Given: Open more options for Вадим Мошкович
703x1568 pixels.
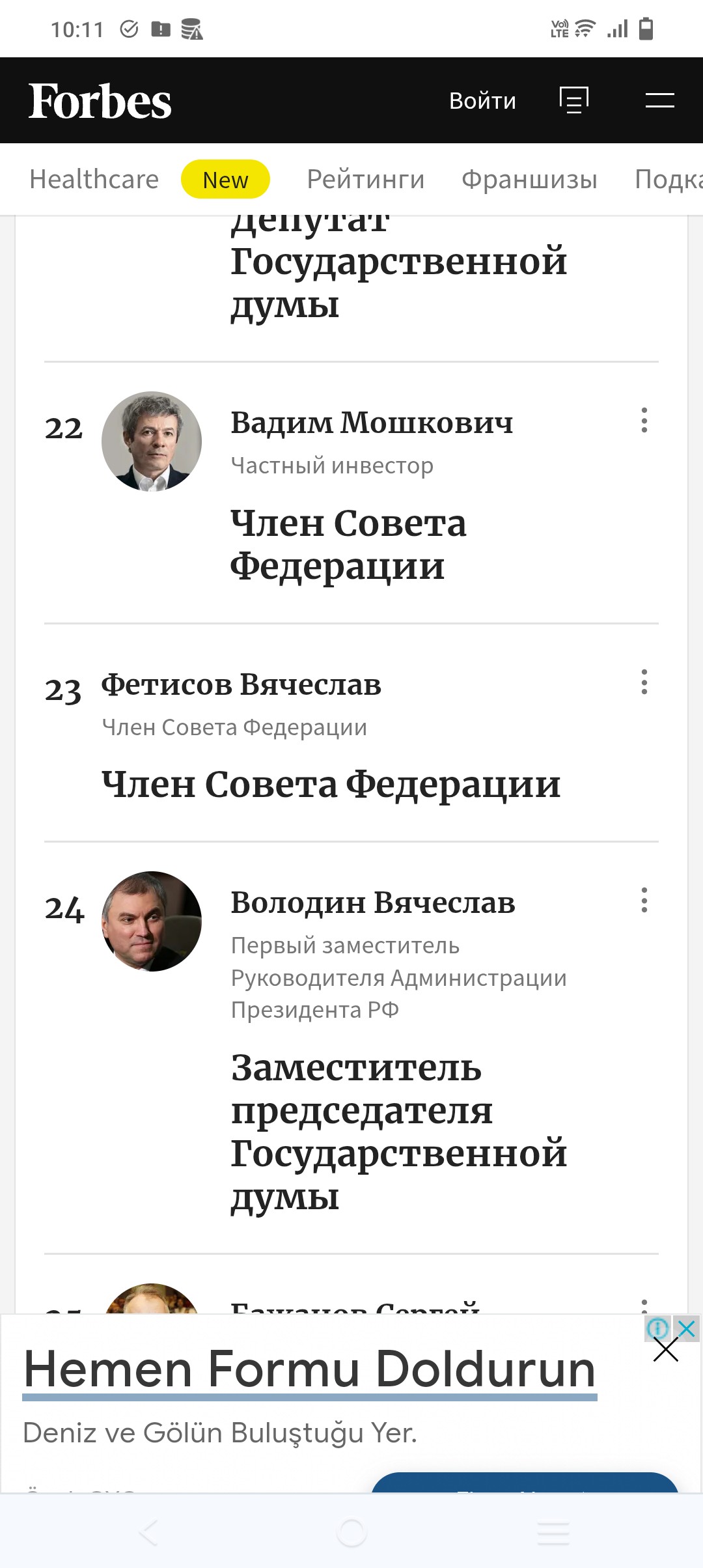Looking at the screenshot, I should tap(644, 421).
